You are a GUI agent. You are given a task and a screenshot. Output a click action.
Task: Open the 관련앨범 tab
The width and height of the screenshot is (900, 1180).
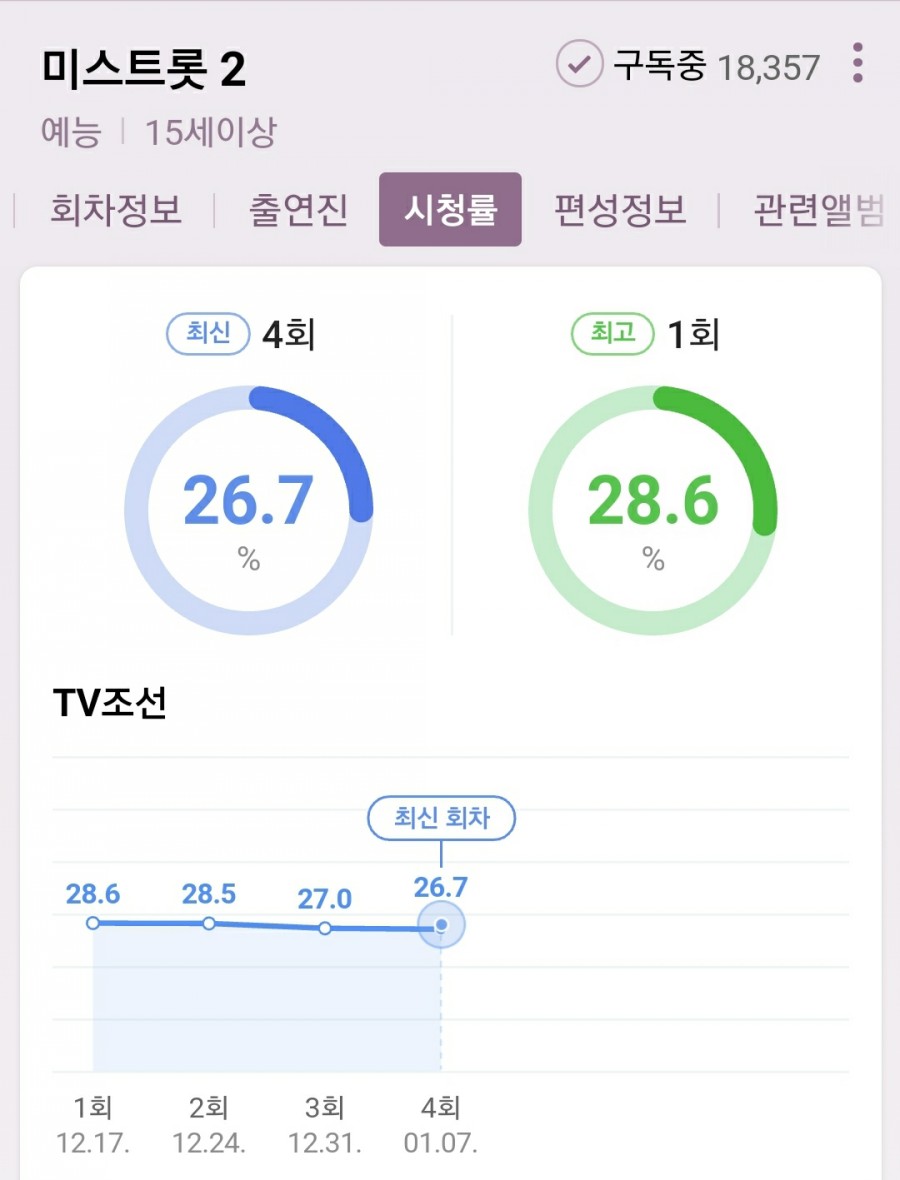tap(819, 210)
